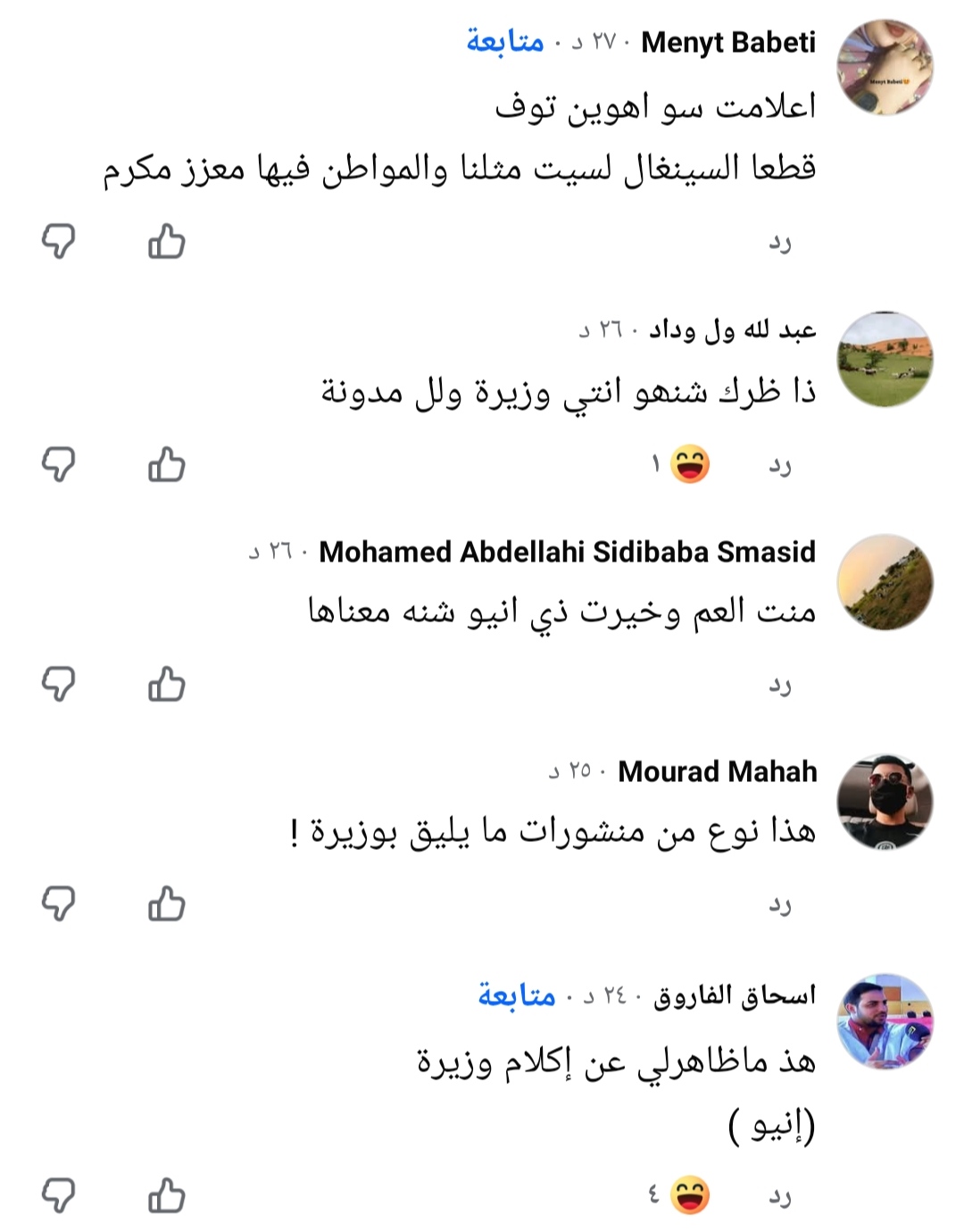Open Menyt Babeti's profile picture
Viewport: 964px width, 1232px height.
tap(885, 68)
